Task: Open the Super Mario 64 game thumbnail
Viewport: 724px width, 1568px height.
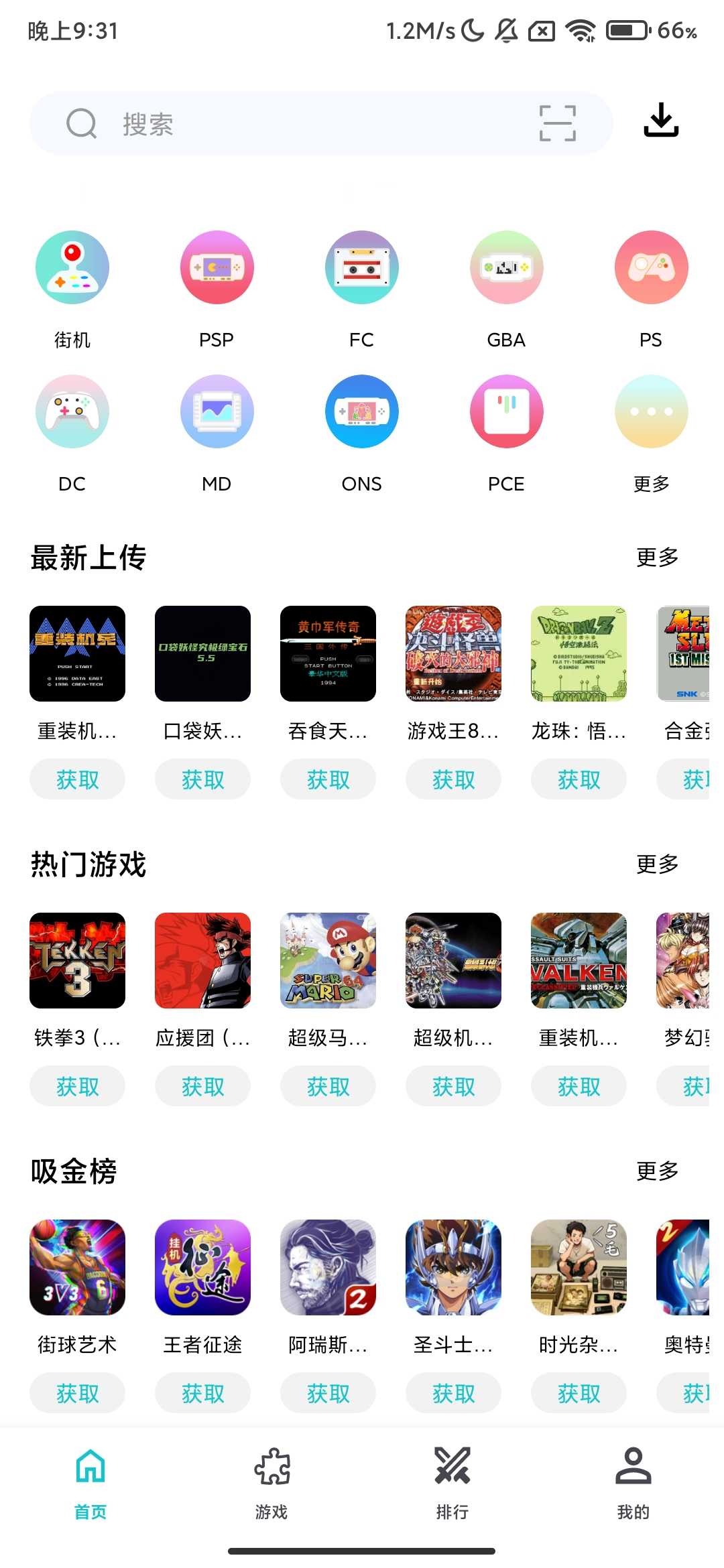Action: click(x=328, y=960)
